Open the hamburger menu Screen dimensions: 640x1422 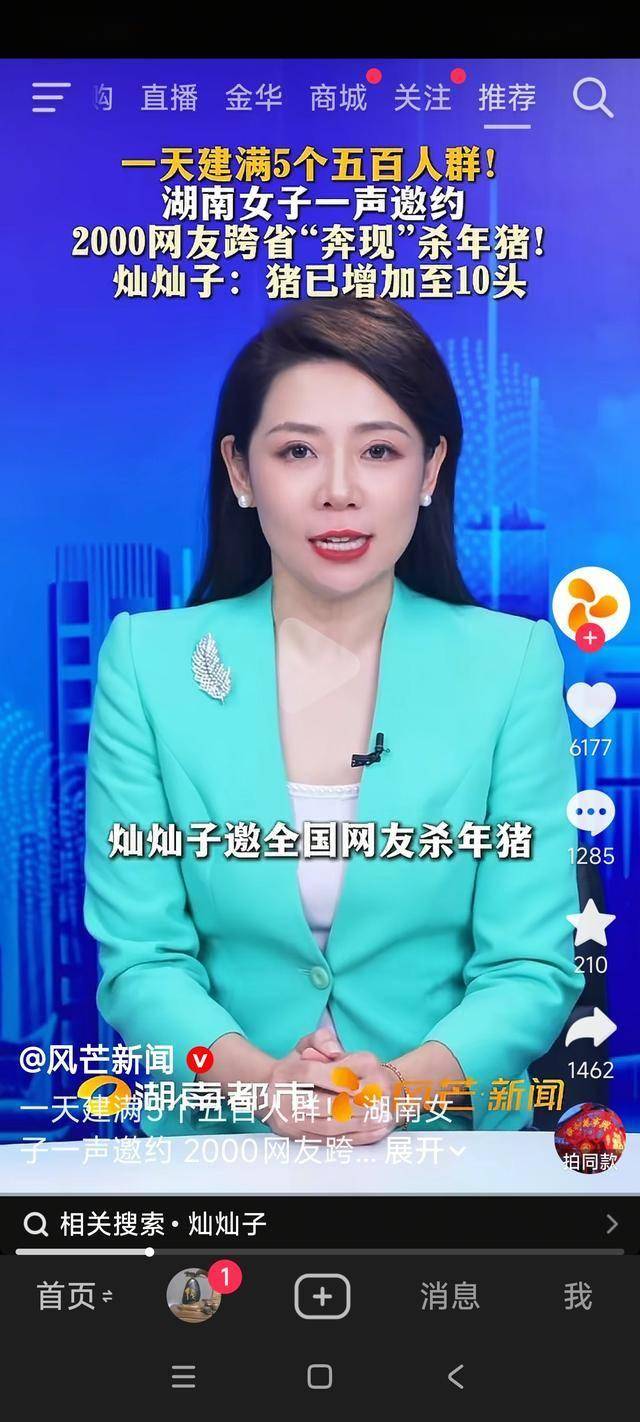[x=50, y=98]
